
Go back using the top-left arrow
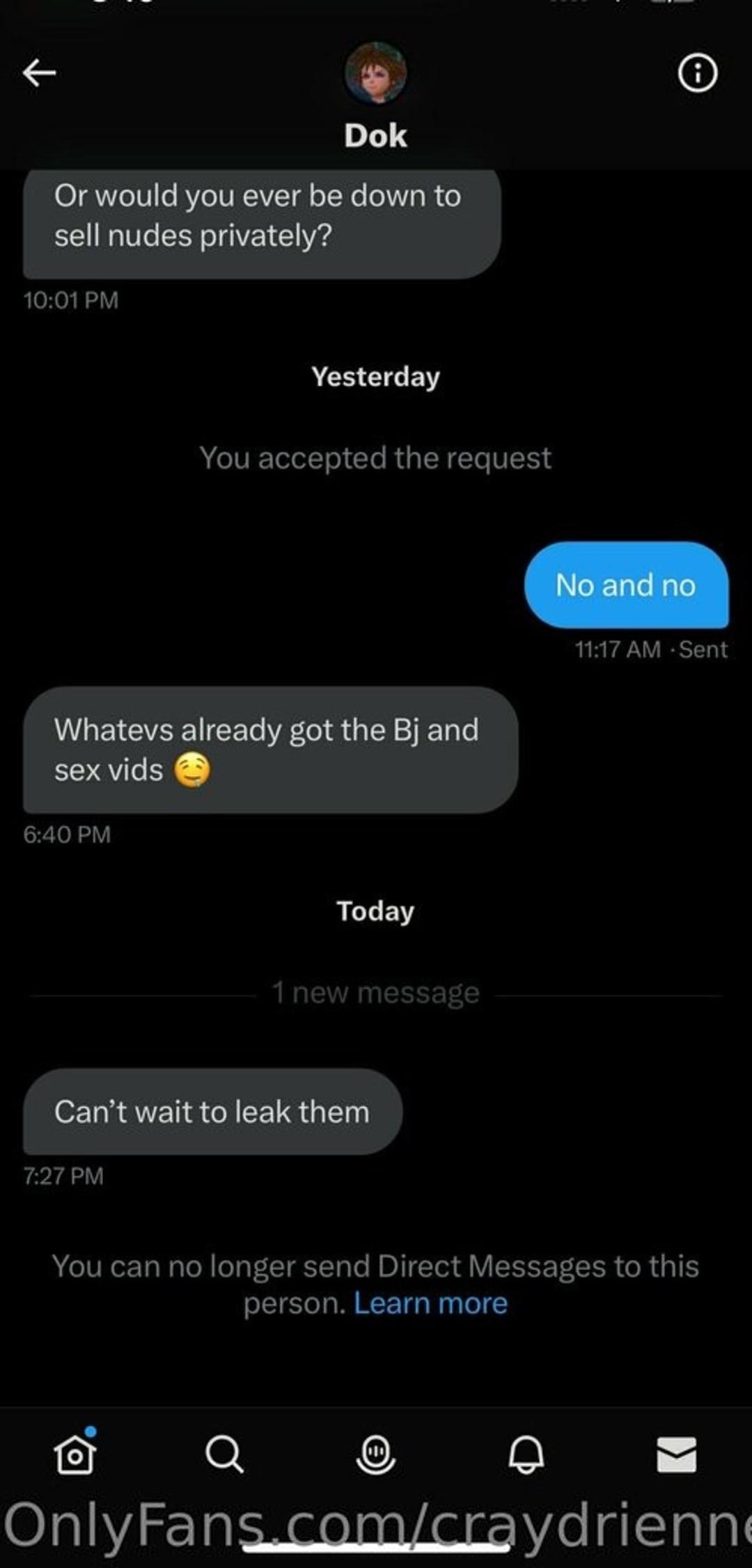(39, 72)
